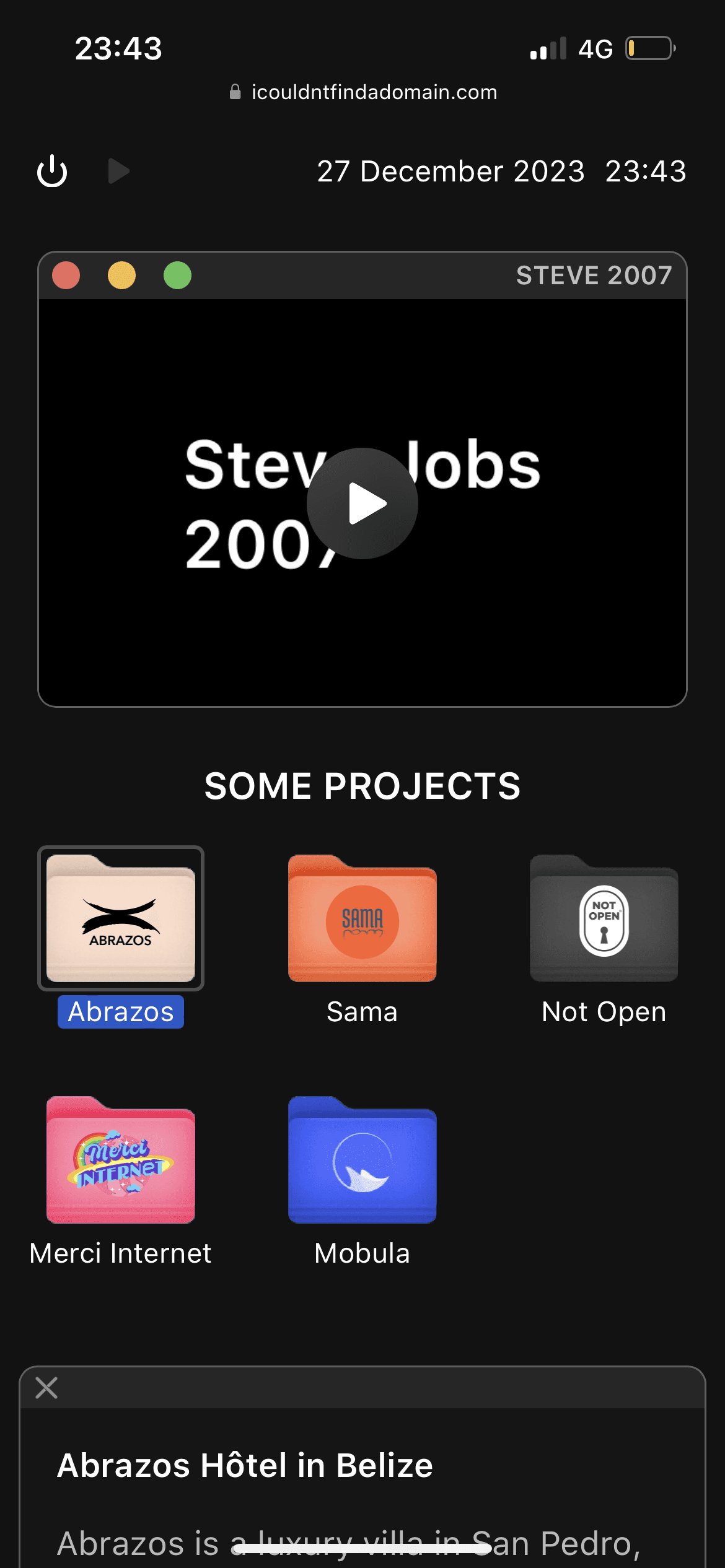Tap the power icon

52,171
